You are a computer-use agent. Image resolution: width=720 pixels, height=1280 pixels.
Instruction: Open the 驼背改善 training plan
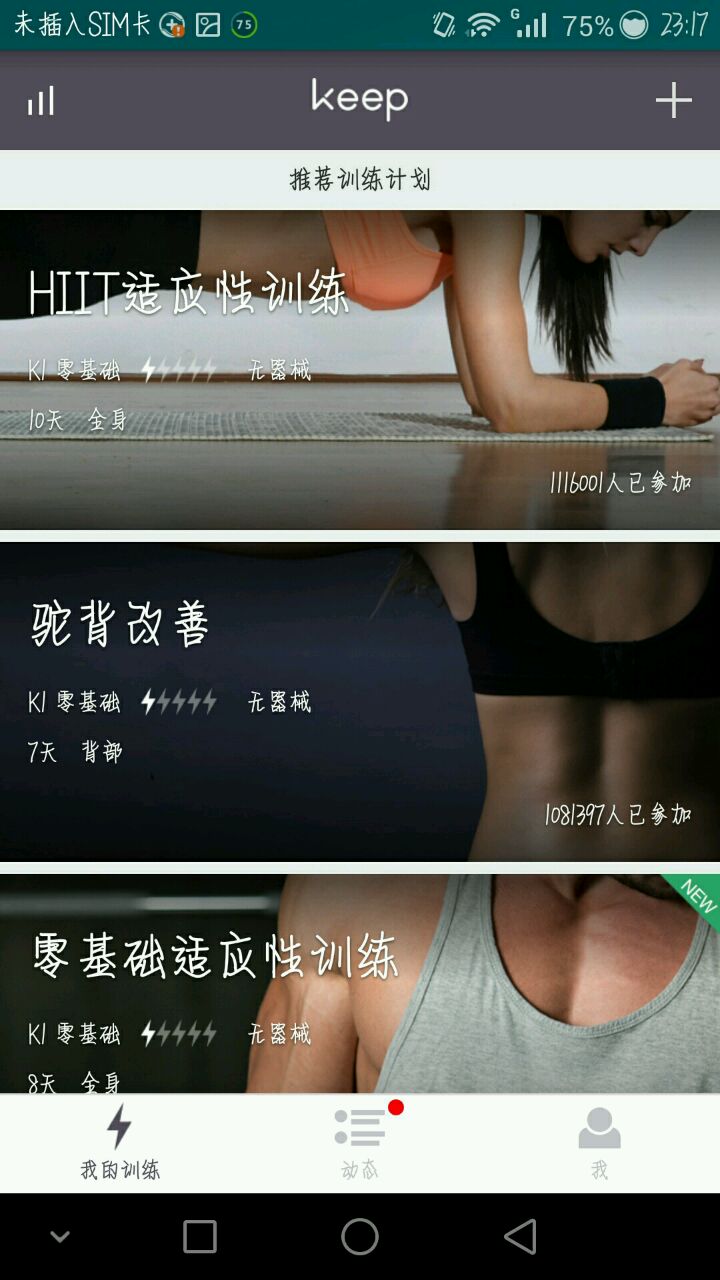(x=360, y=701)
